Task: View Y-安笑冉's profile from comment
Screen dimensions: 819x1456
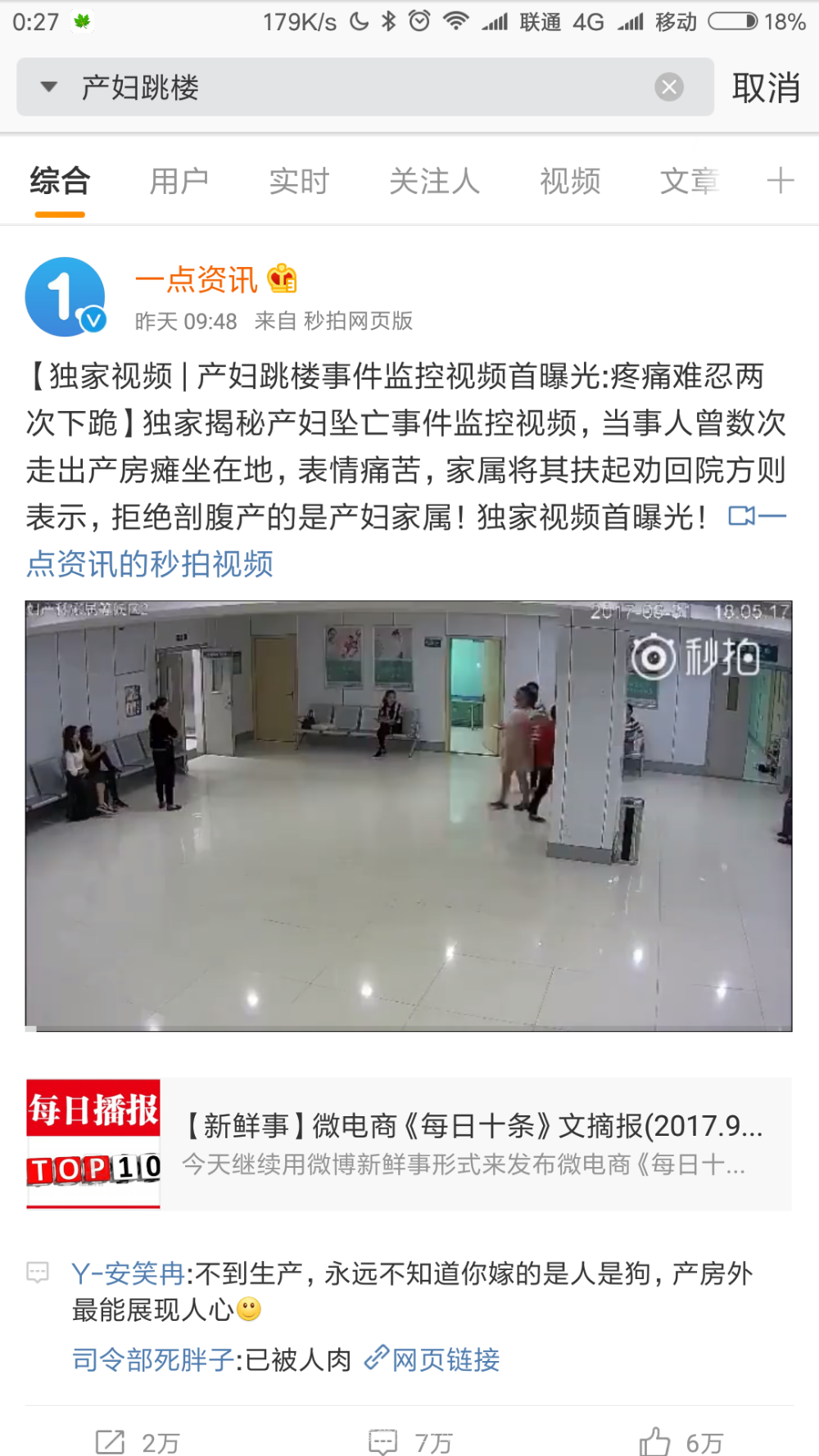Action: [129, 1273]
